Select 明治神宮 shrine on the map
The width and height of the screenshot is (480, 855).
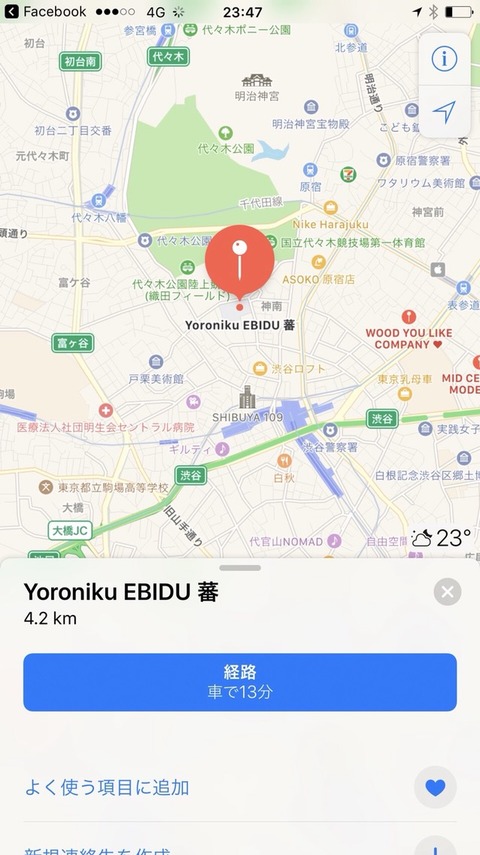click(x=257, y=88)
